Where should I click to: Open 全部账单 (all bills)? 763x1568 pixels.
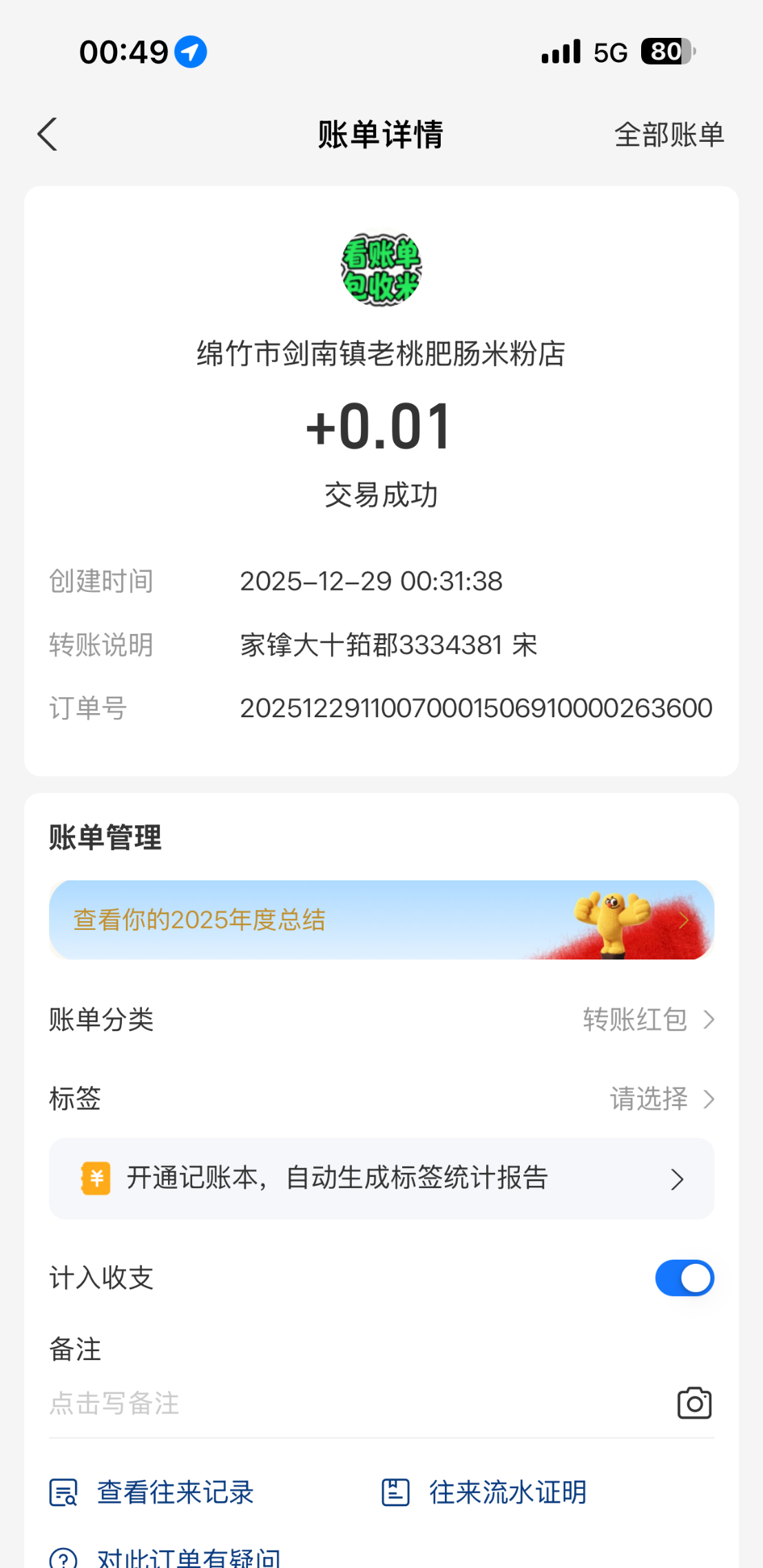[x=669, y=135]
